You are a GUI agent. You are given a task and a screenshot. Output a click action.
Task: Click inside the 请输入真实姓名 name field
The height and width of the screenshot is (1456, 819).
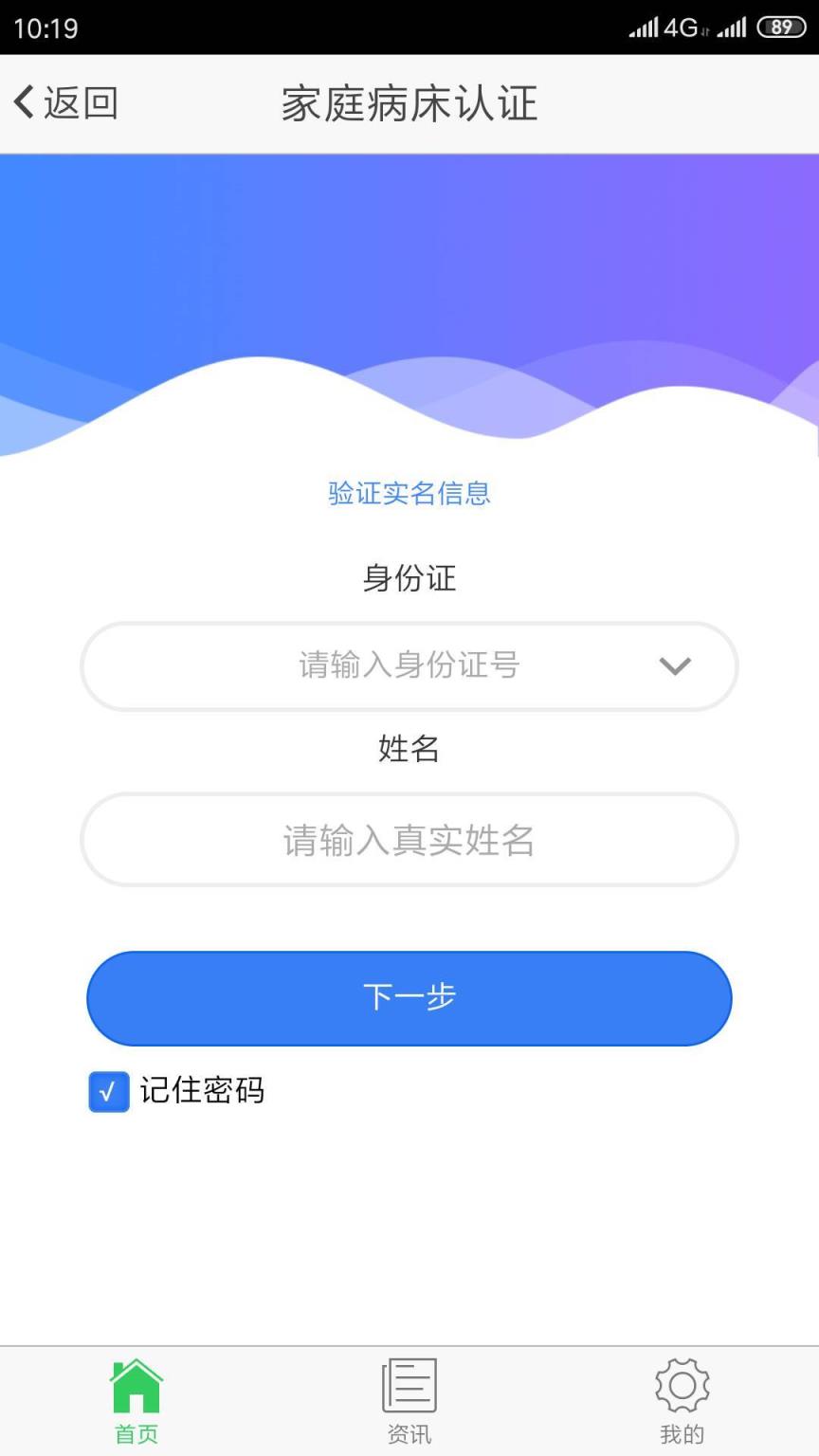click(409, 840)
